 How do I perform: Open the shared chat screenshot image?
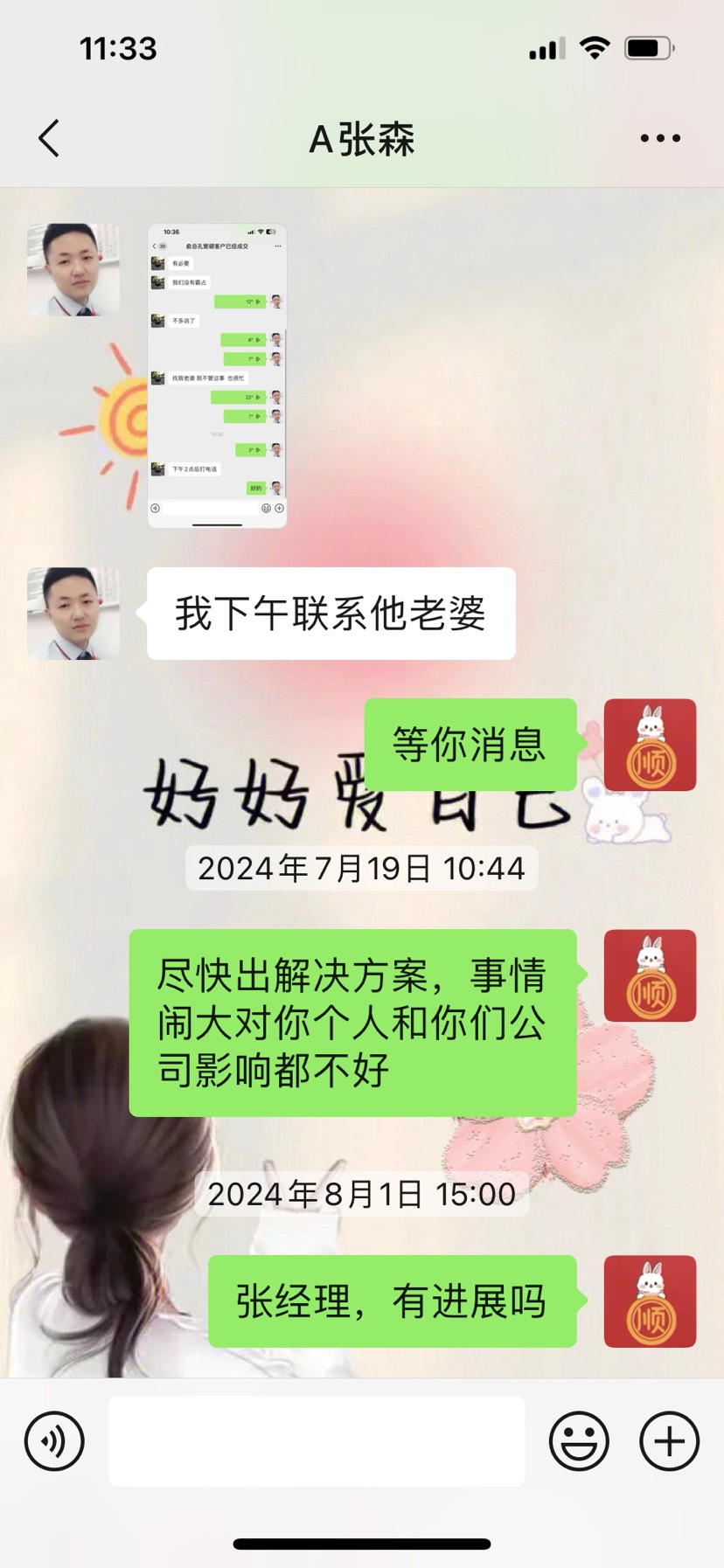point(217,376)
